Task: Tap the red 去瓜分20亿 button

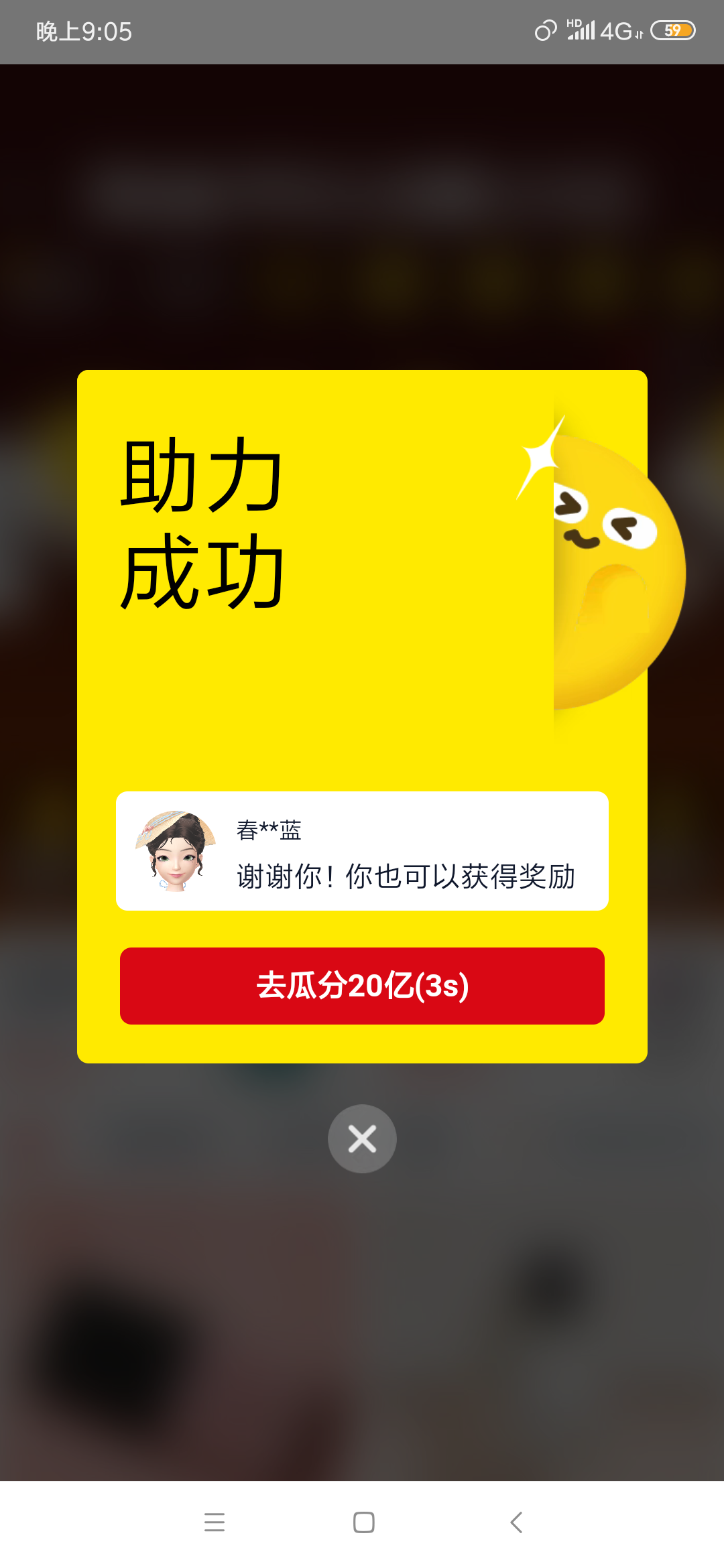Action: pos(362,986)
